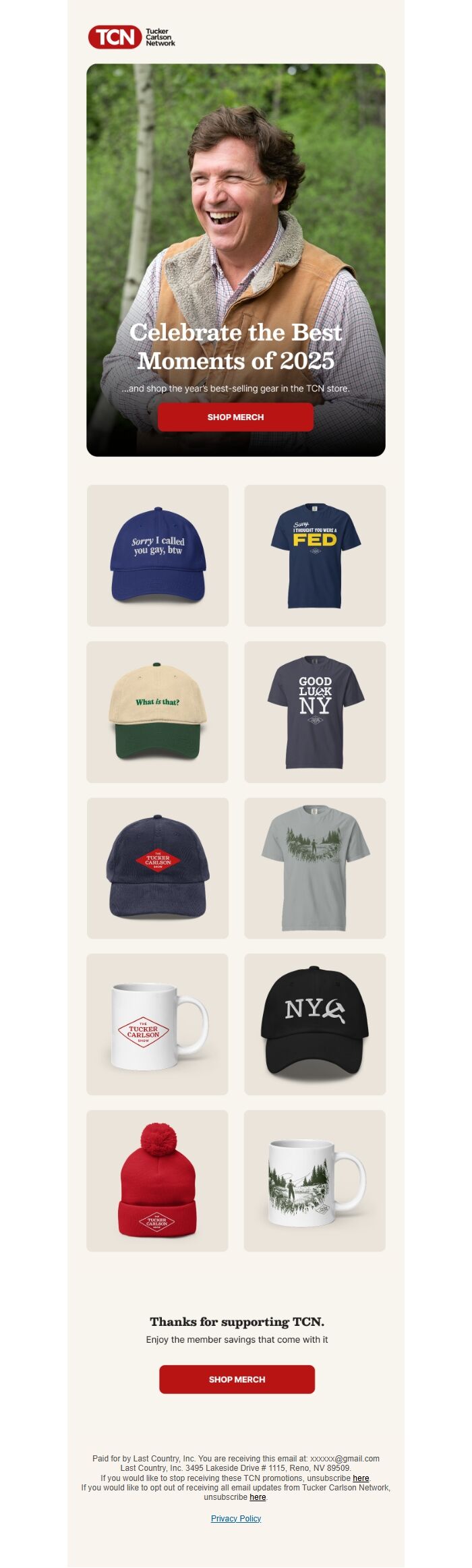Tap SHOP MERCH button below member savings text

(x=237, y=1379)
